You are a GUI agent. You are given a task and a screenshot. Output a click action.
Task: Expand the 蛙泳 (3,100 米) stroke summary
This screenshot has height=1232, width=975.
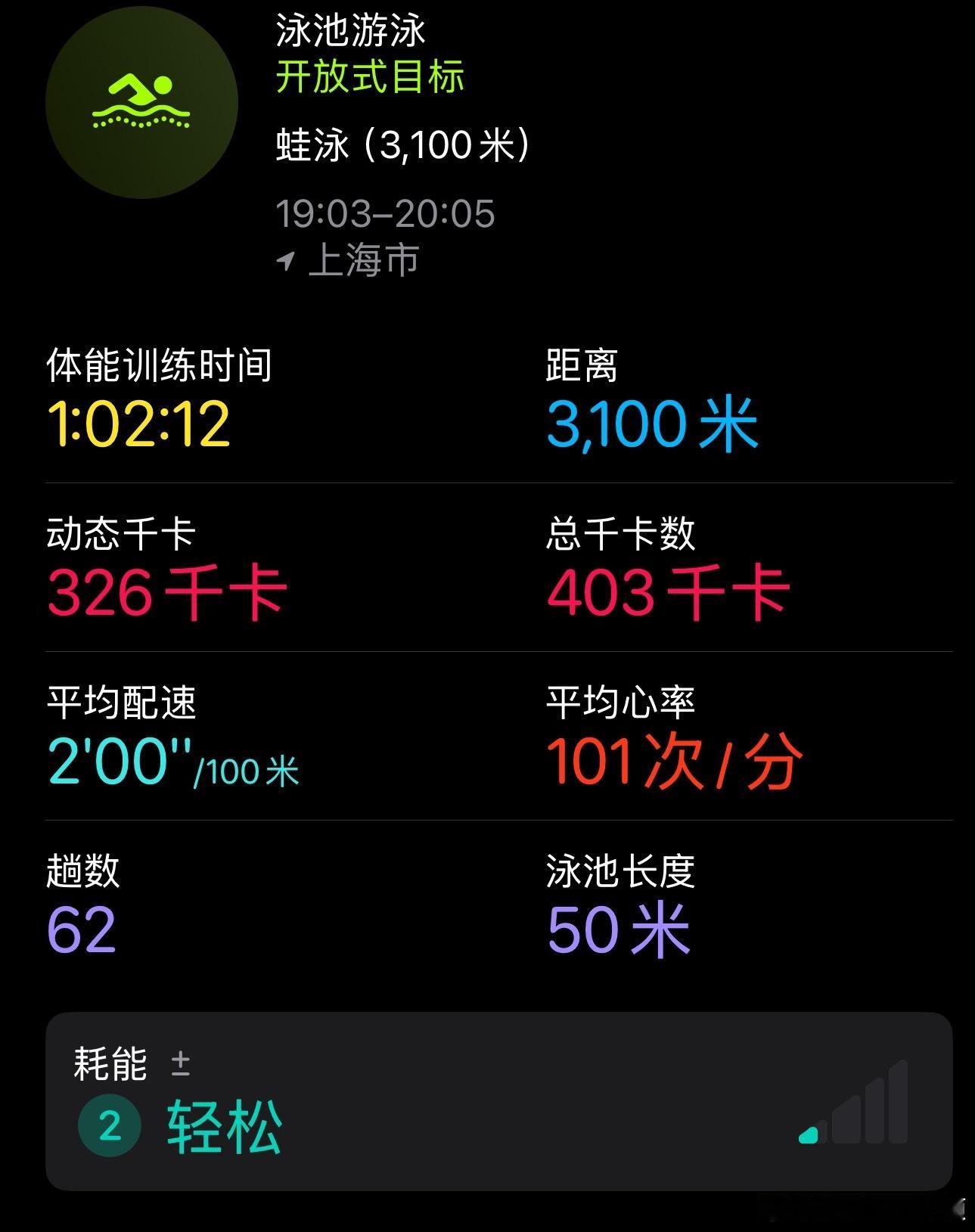pos(401,144)
